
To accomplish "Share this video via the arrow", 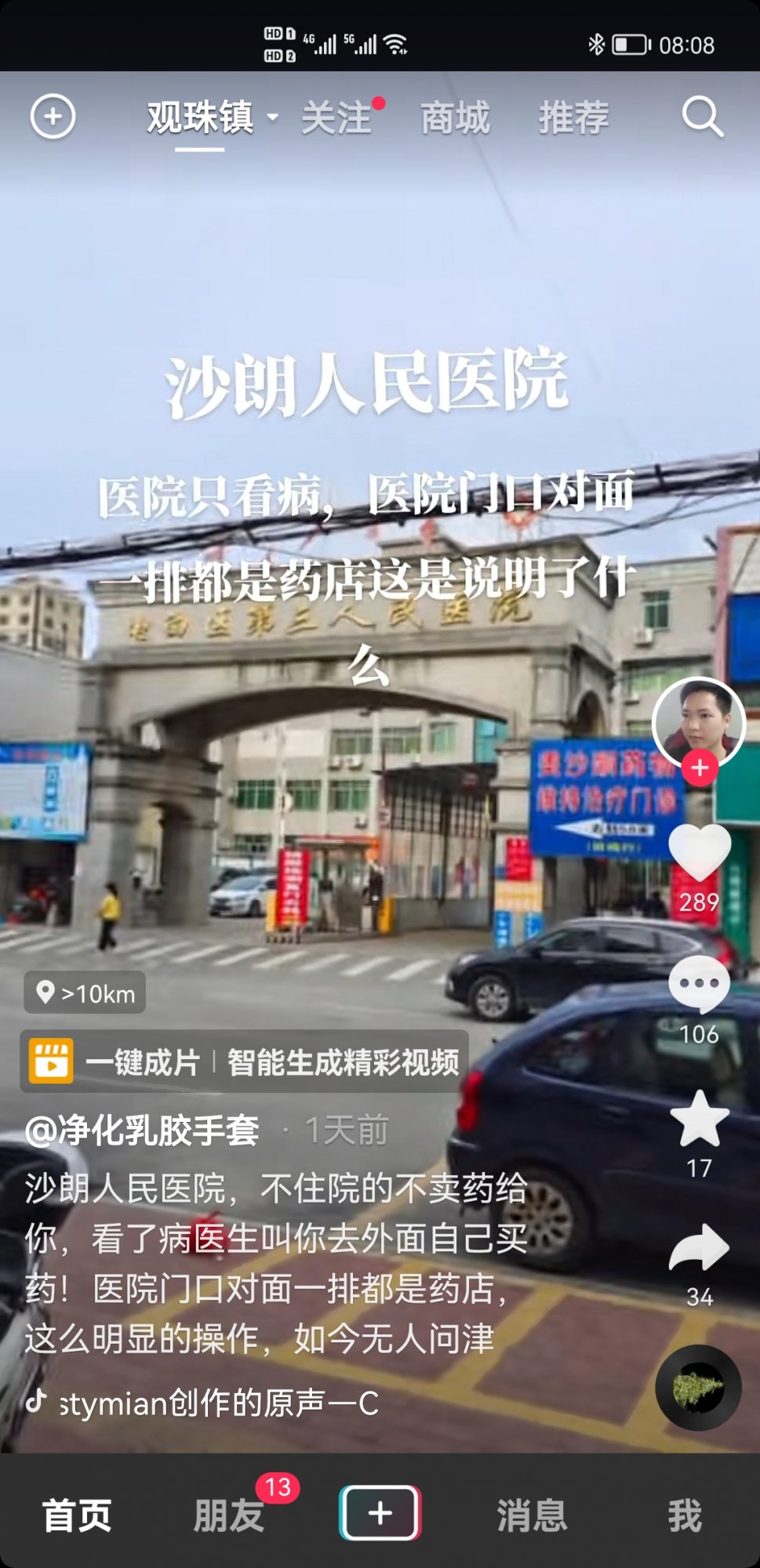I will coord(699,1248).
